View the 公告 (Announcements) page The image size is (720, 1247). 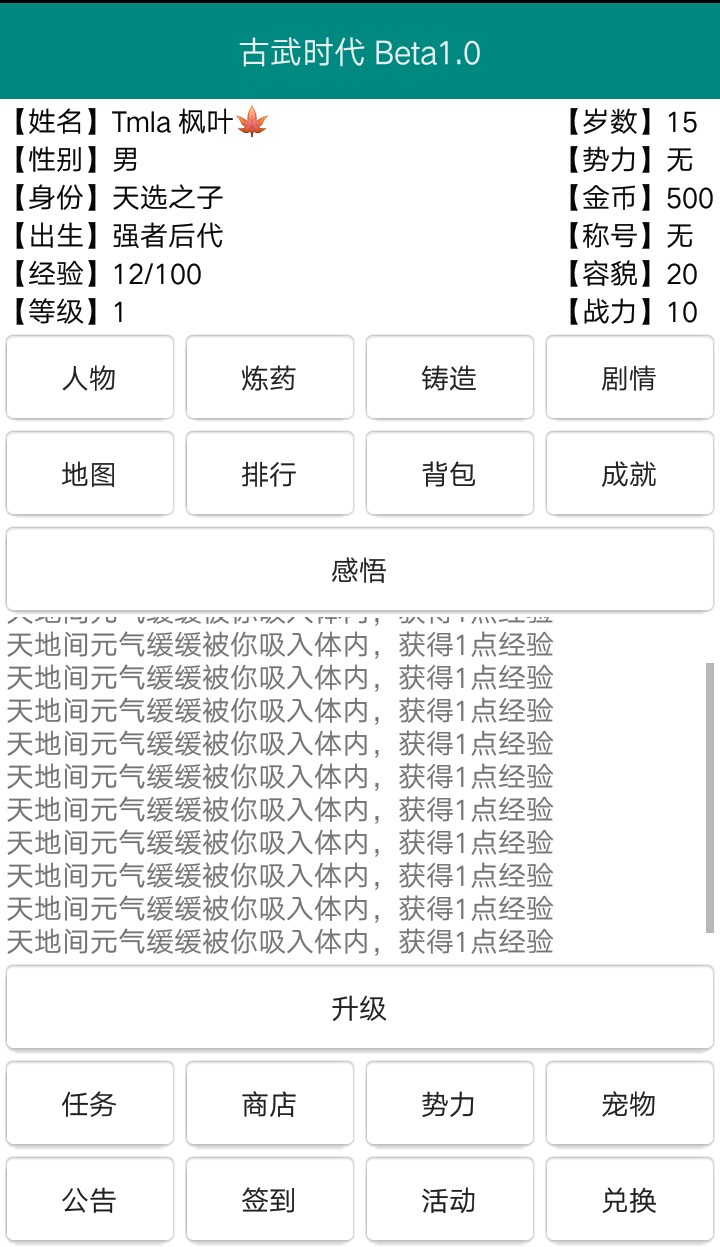point(89,1199)
